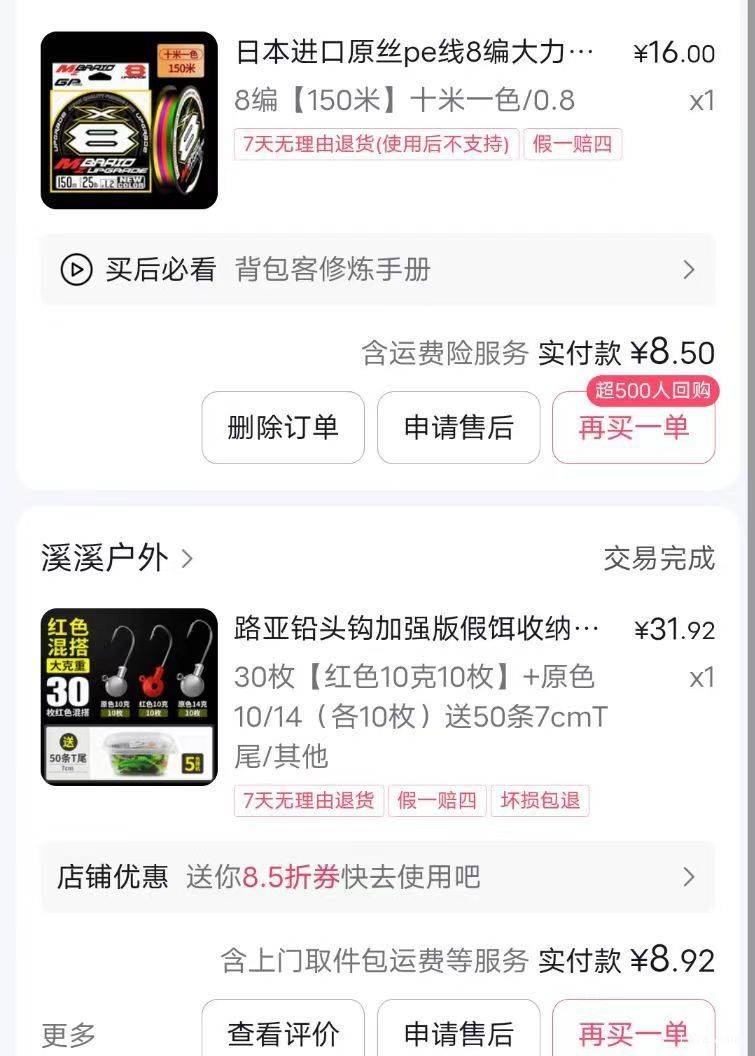Viewport: 755px width, 1056px height.
Task: Request 申请售后 for the PE line order
Action: tap(458, 428)
